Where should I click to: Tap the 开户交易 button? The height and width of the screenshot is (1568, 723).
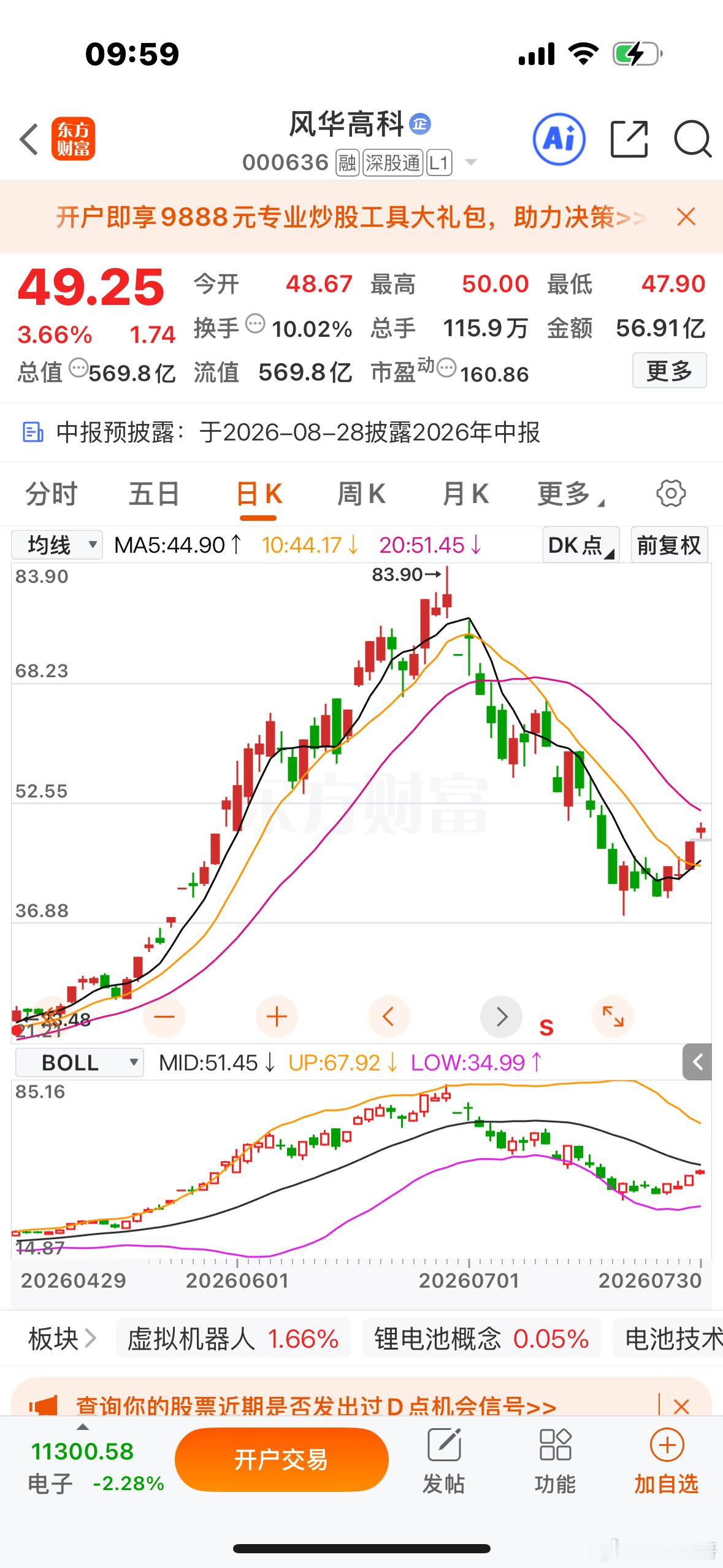coord(281,1459)
